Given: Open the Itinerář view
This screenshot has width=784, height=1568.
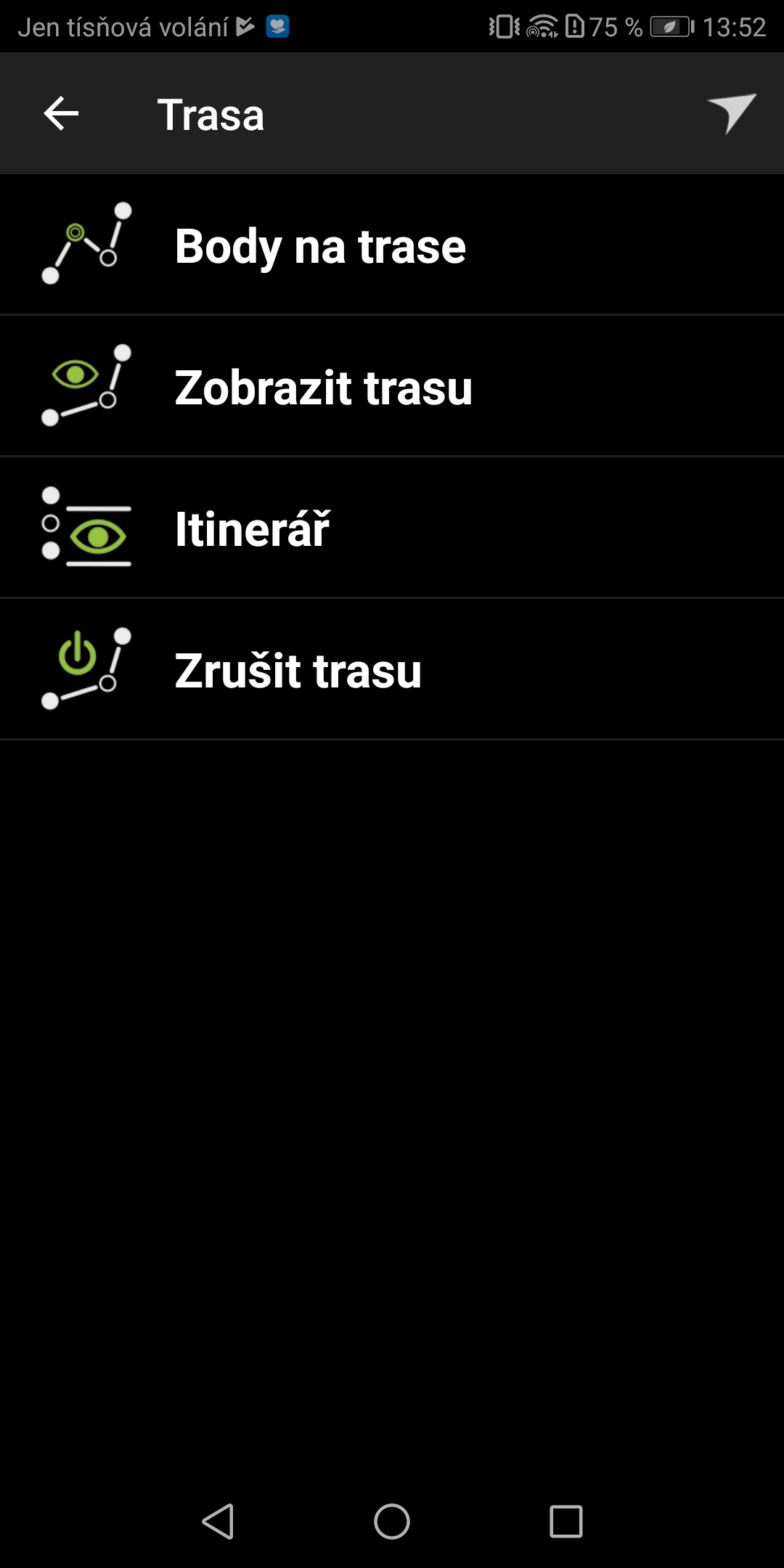Looking at the screenshot, I should (392, 527).
